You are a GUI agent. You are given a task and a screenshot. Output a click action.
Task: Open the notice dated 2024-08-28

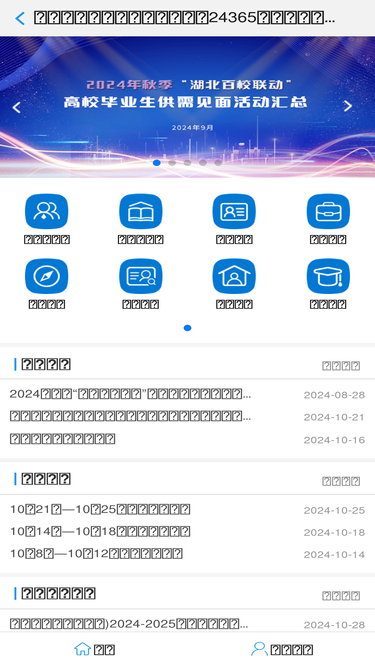[187, 394]
